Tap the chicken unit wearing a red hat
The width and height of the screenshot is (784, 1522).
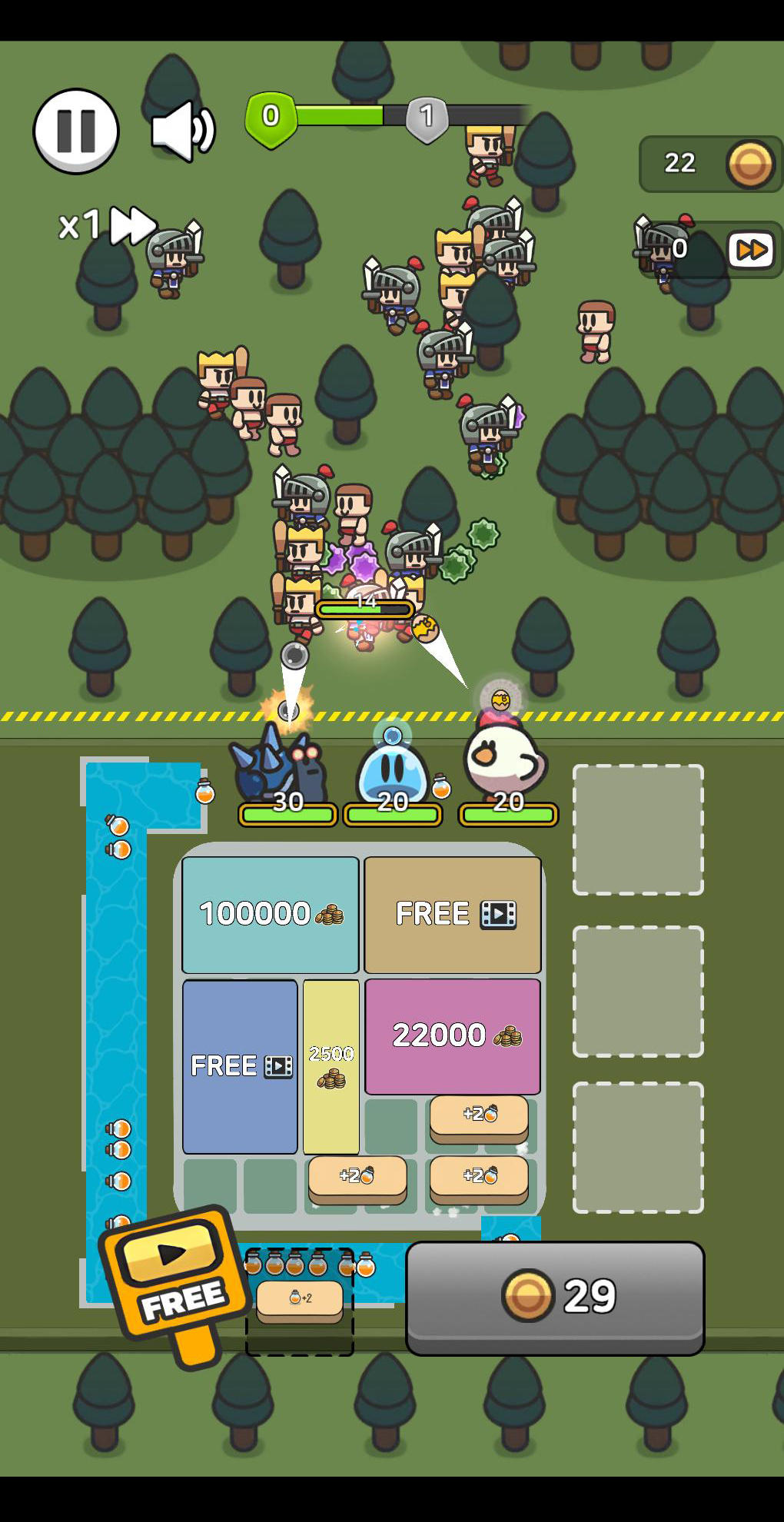tap(505, 761)
